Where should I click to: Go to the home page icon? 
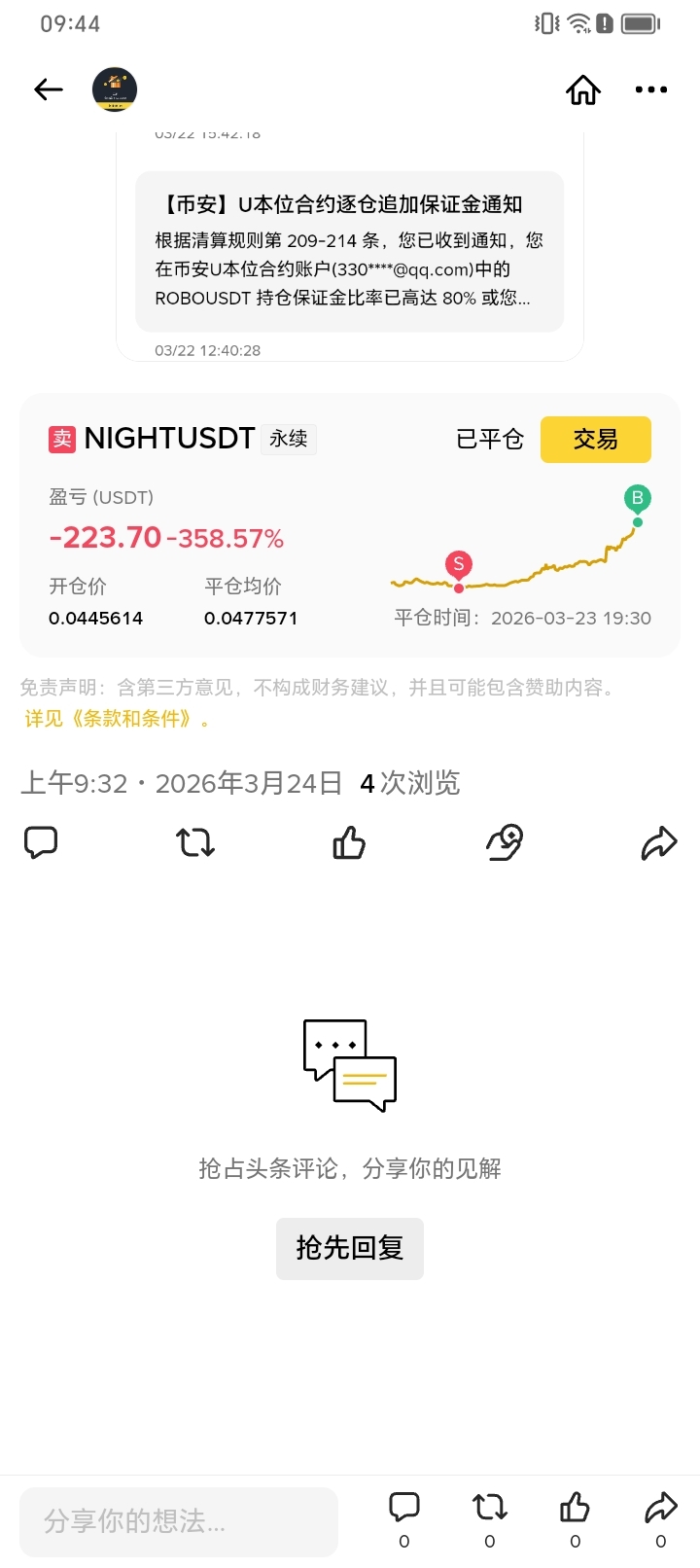coord(583,89)
